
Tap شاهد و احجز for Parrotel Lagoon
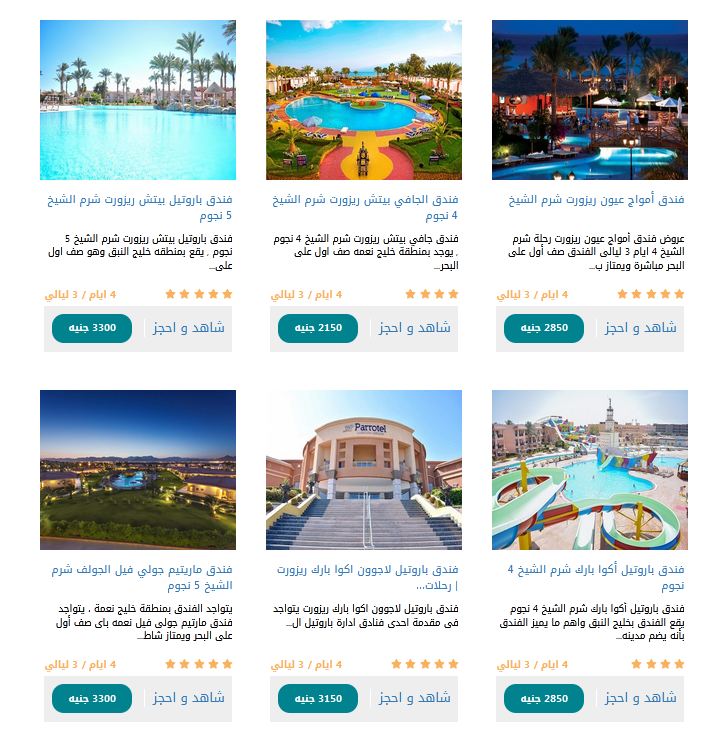coord(414,698)
